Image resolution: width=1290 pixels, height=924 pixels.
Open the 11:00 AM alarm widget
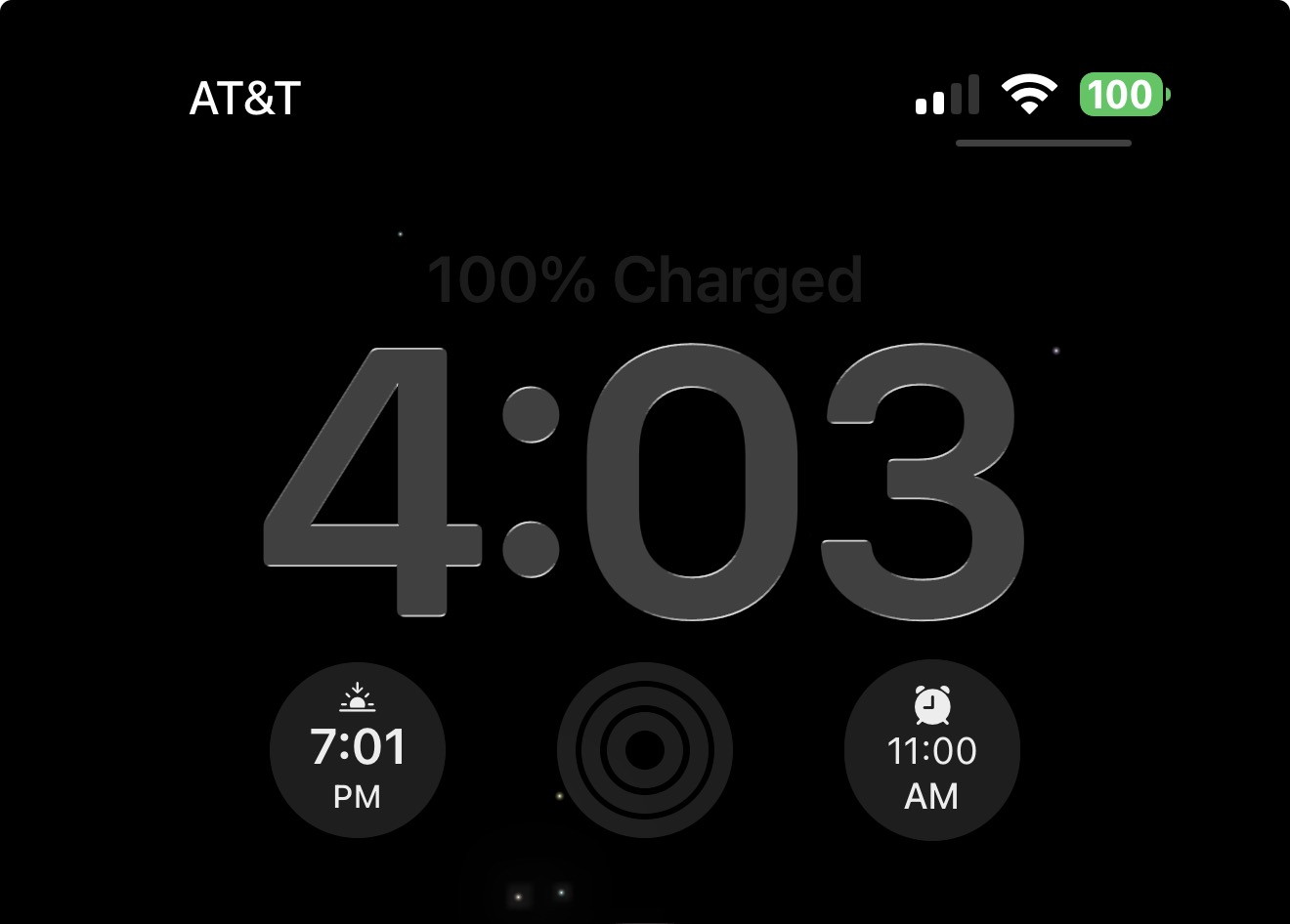[931, 750]
